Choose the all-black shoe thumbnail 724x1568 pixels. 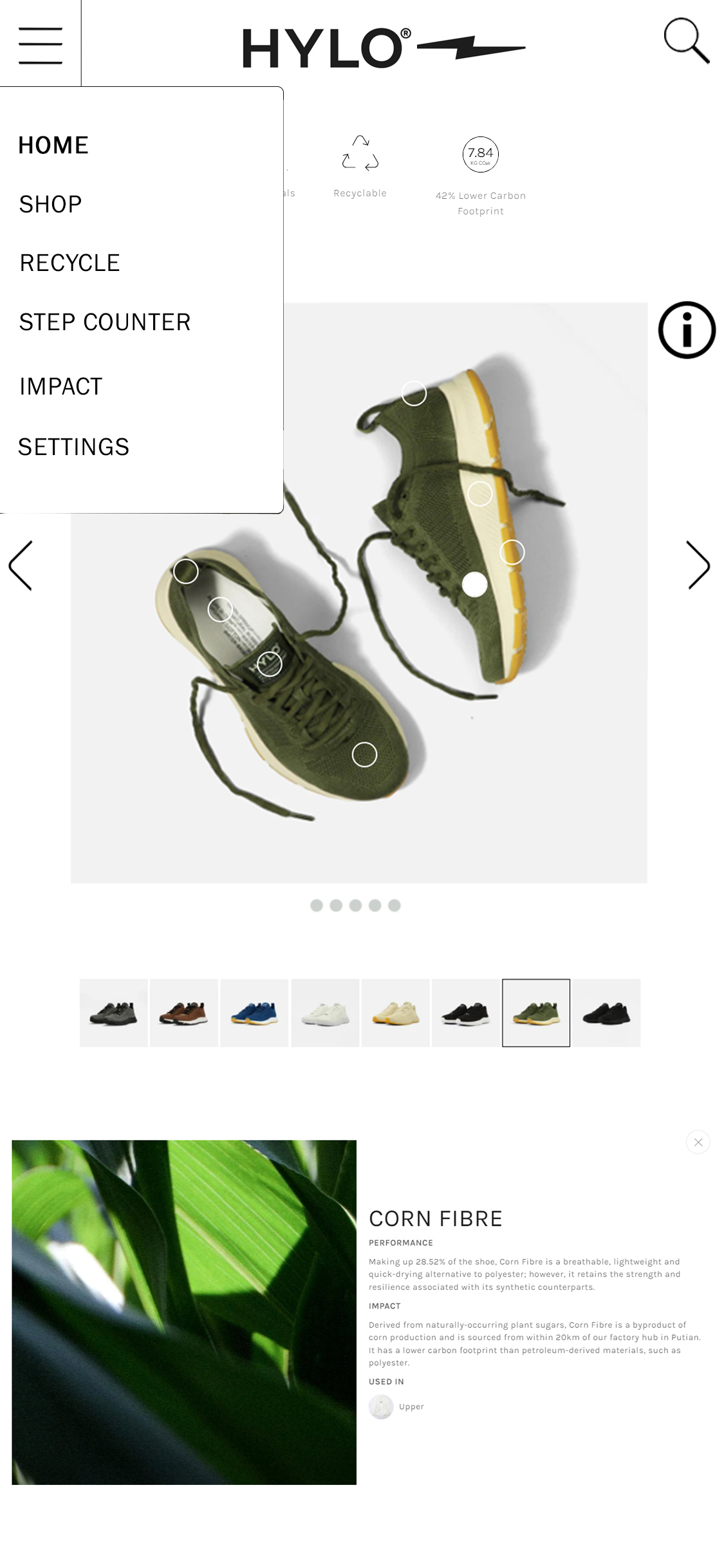[x=606, y=1013]
